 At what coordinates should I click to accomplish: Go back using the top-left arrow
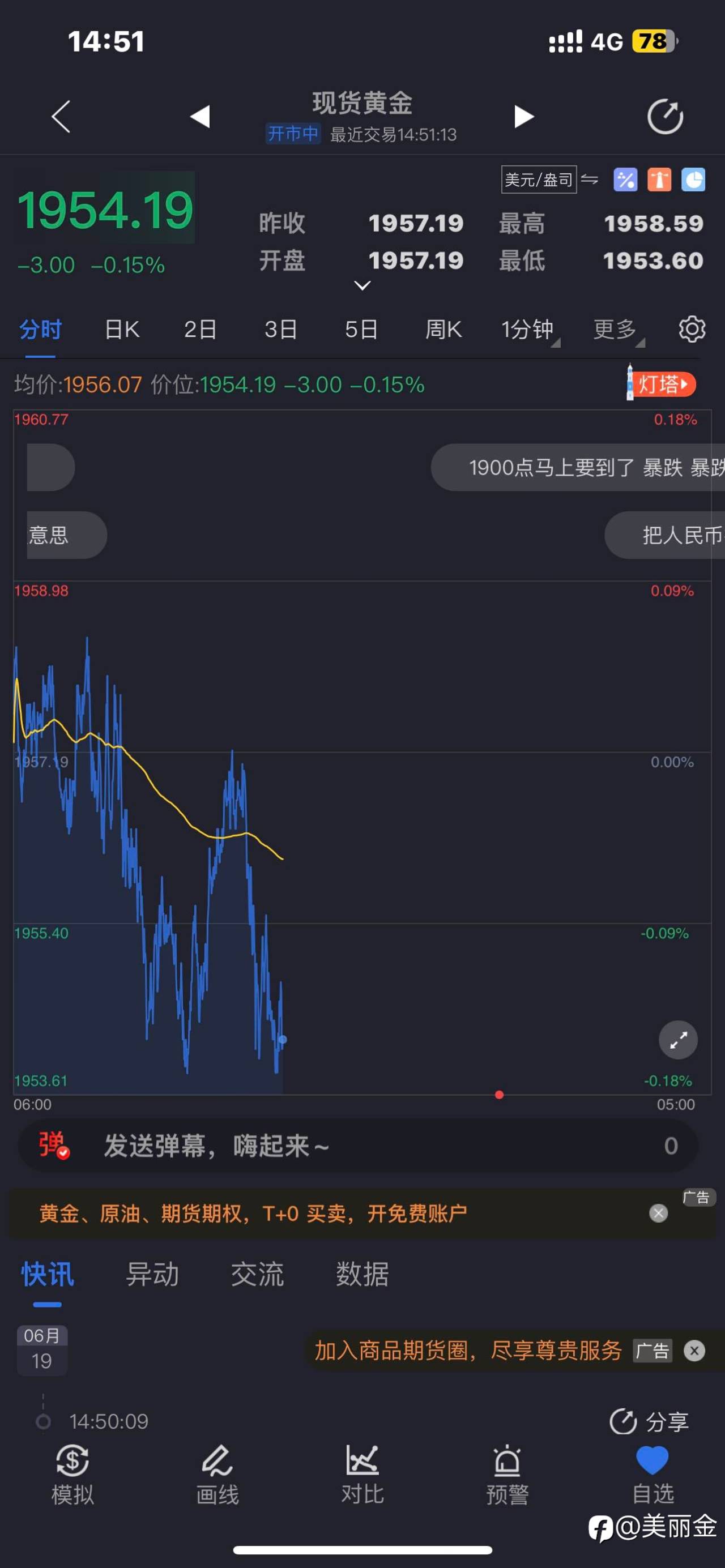tap(61, 116)
